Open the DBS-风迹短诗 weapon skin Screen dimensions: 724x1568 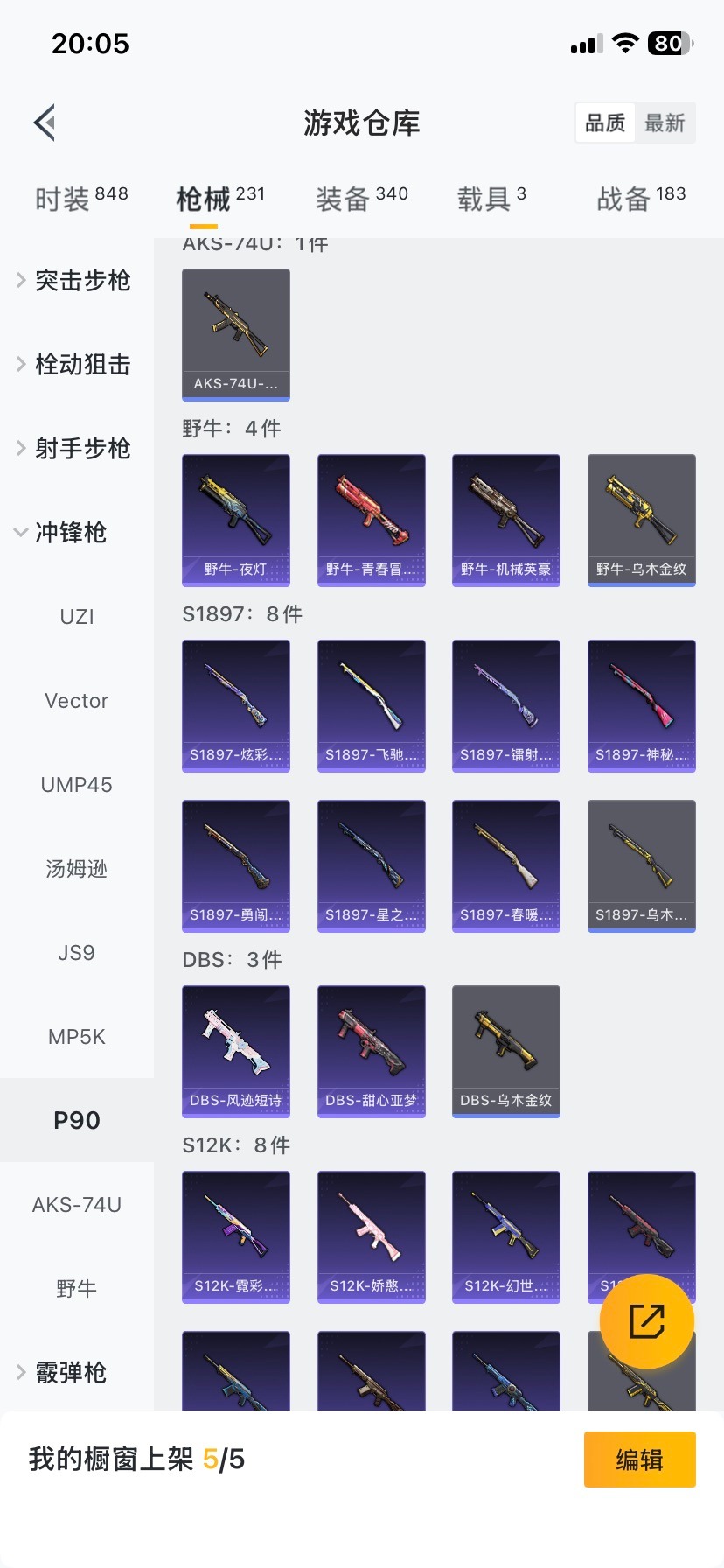point(235,1051)
